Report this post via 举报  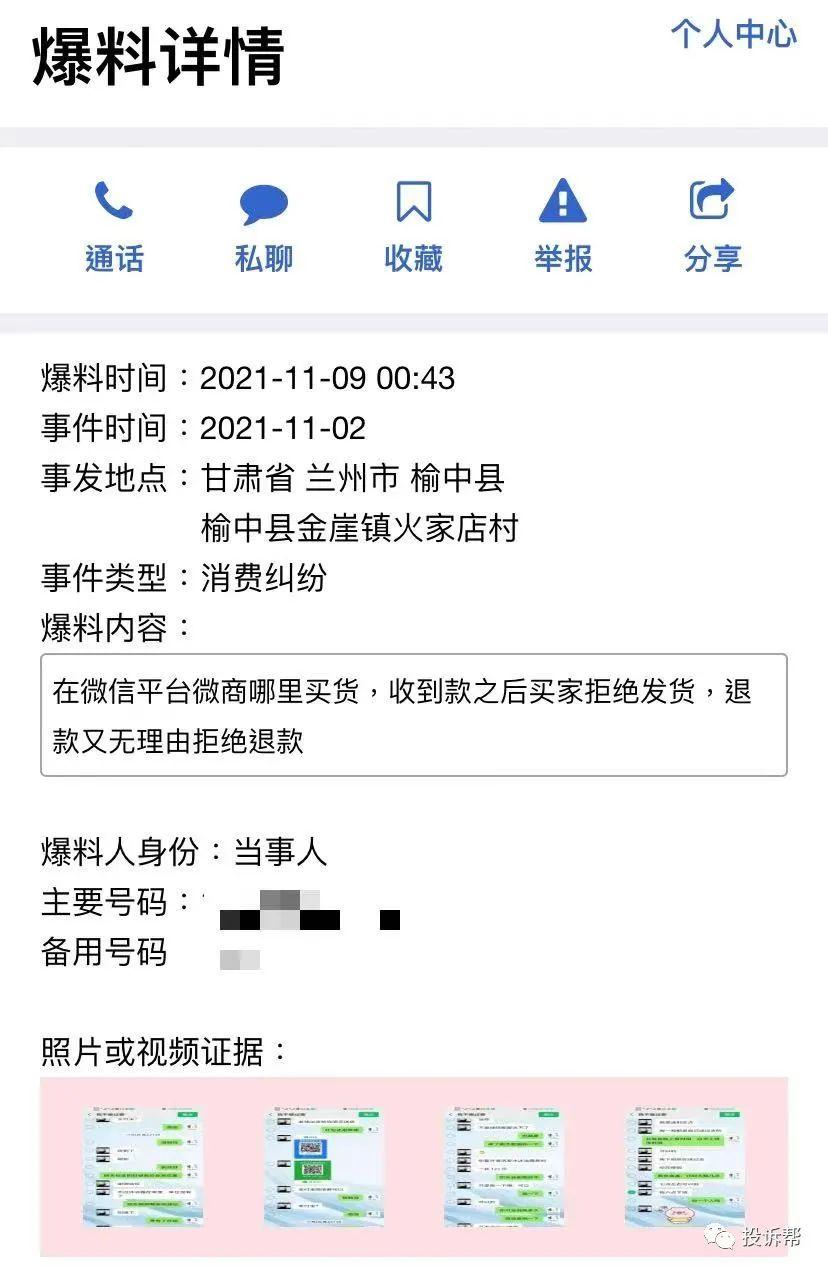coord(563,227)
